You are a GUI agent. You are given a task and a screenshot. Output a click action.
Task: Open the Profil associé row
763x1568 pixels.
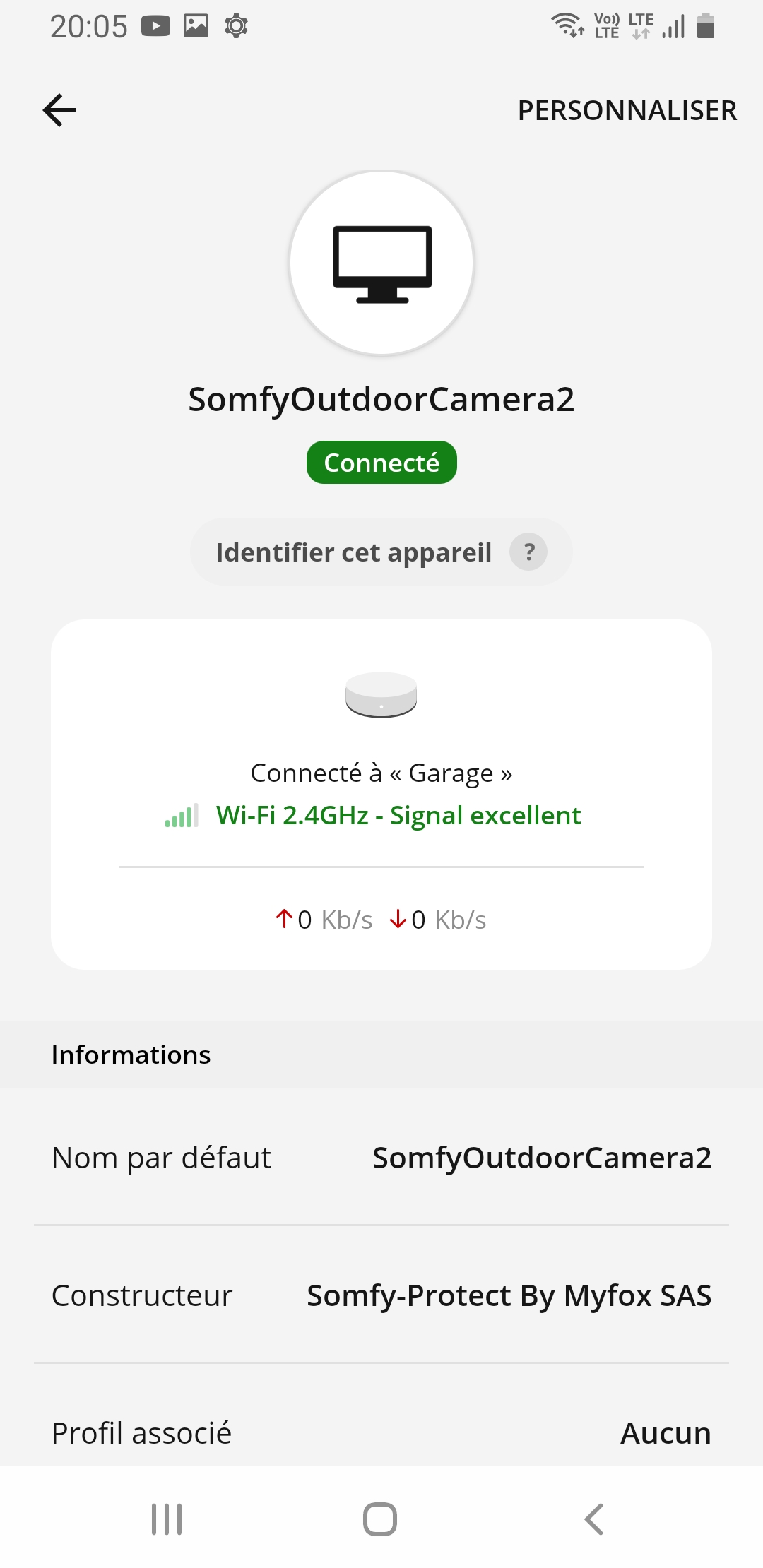click(x=381, y=1432)
